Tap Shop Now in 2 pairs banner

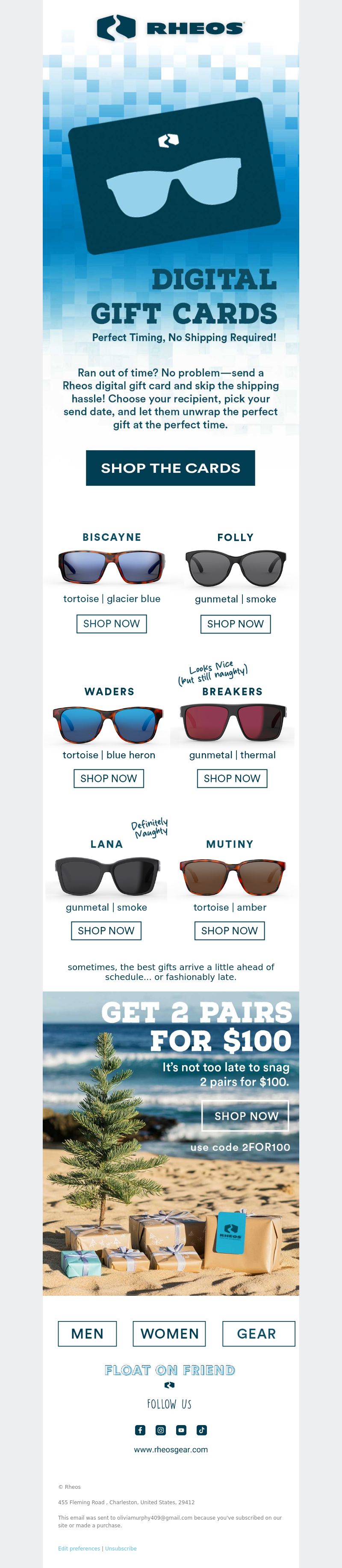point(245,1116)
